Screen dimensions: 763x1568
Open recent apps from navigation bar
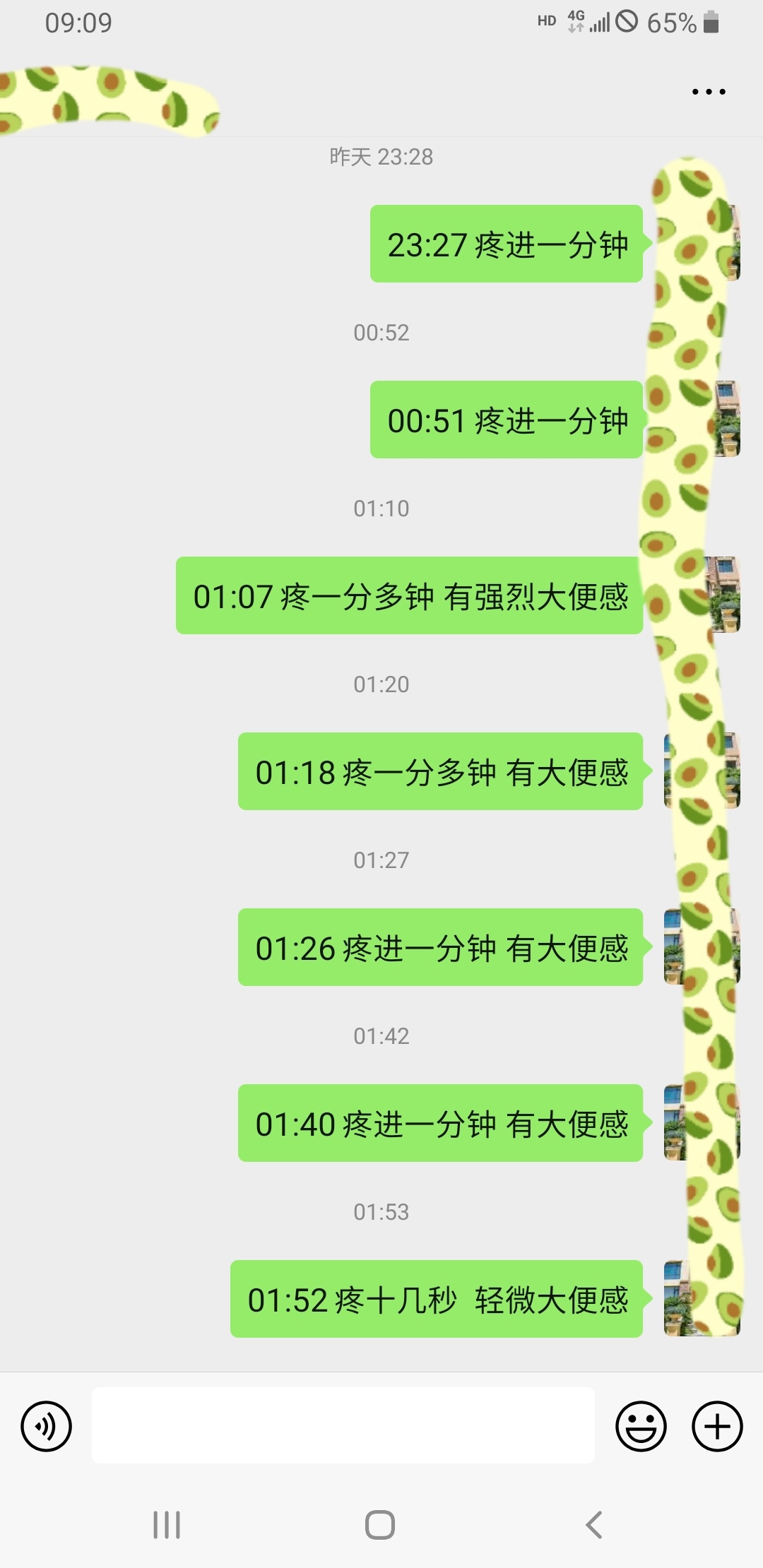point(167,1525)
